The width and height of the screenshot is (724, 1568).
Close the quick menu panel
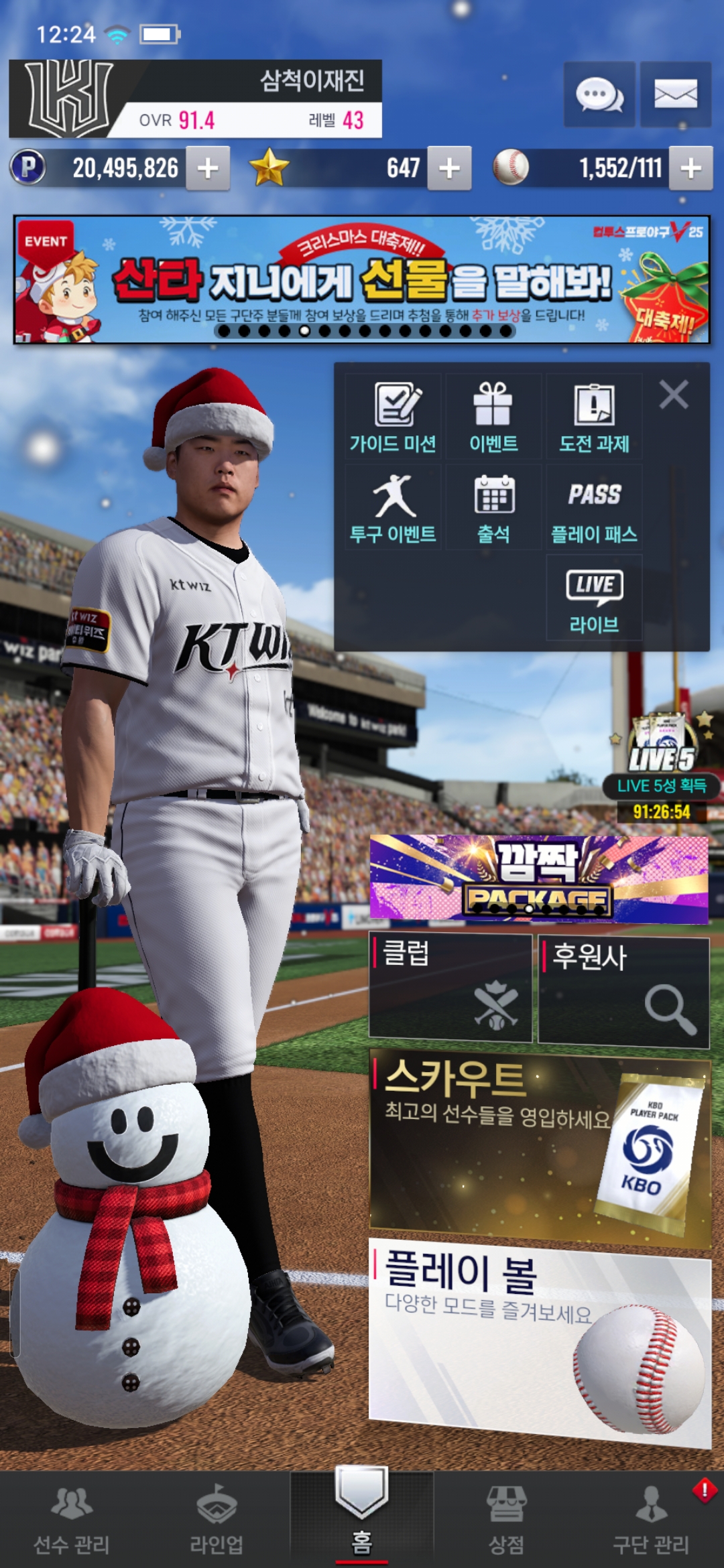click(x=674, y=395)
